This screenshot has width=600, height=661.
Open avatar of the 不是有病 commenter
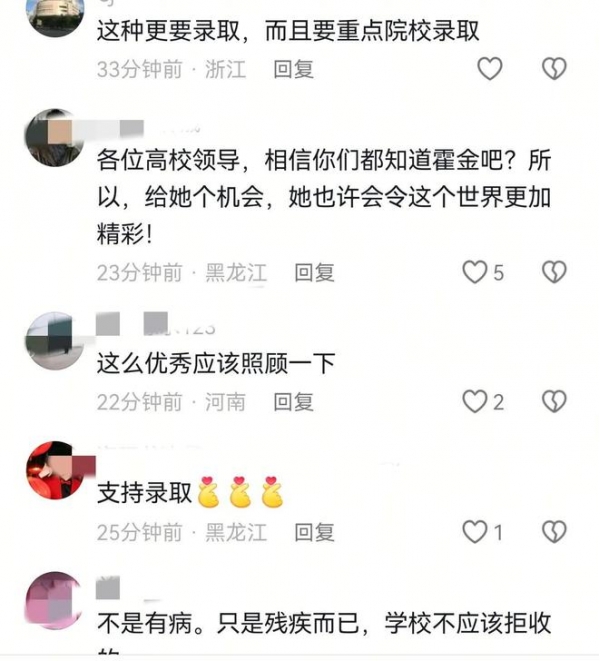[54, 600]
